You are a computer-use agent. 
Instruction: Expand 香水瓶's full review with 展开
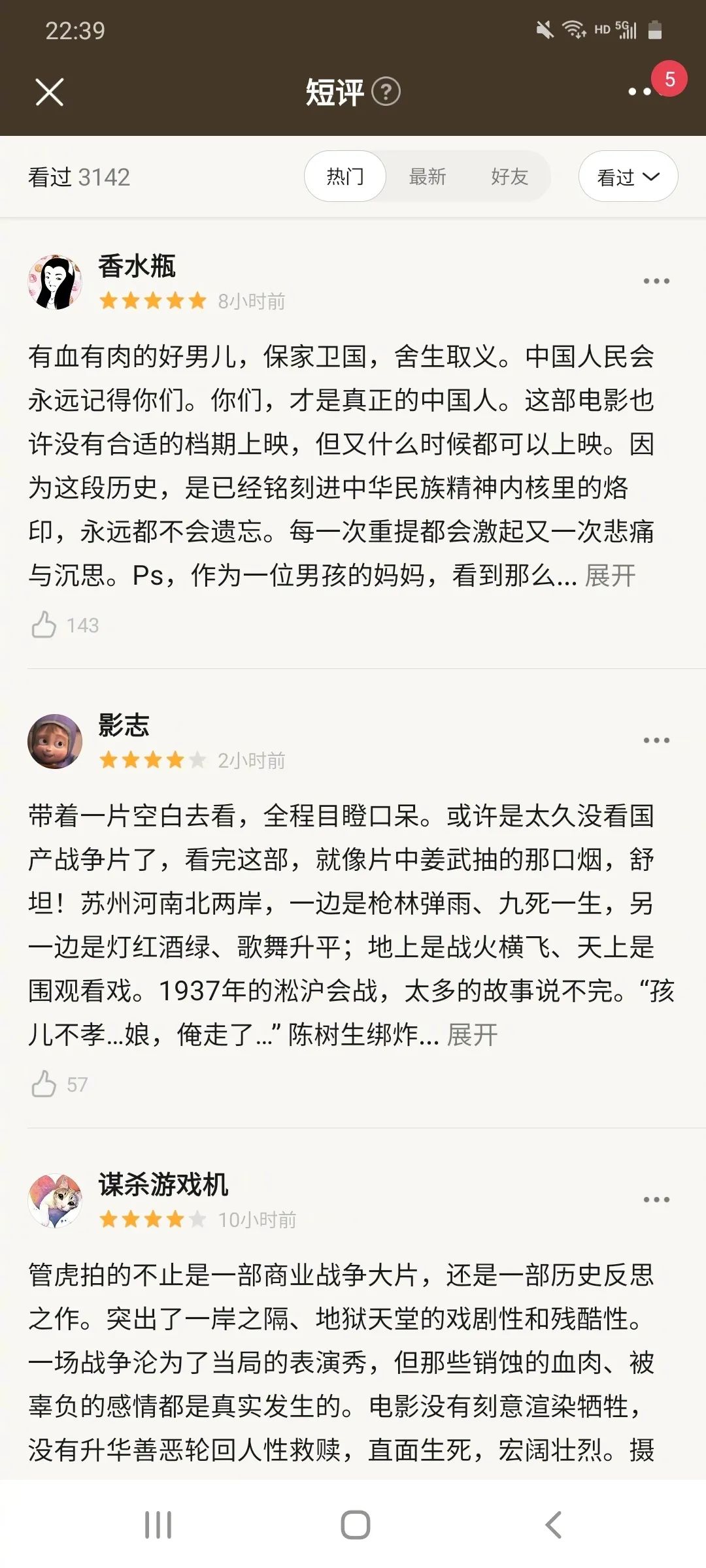coord(609,576)
